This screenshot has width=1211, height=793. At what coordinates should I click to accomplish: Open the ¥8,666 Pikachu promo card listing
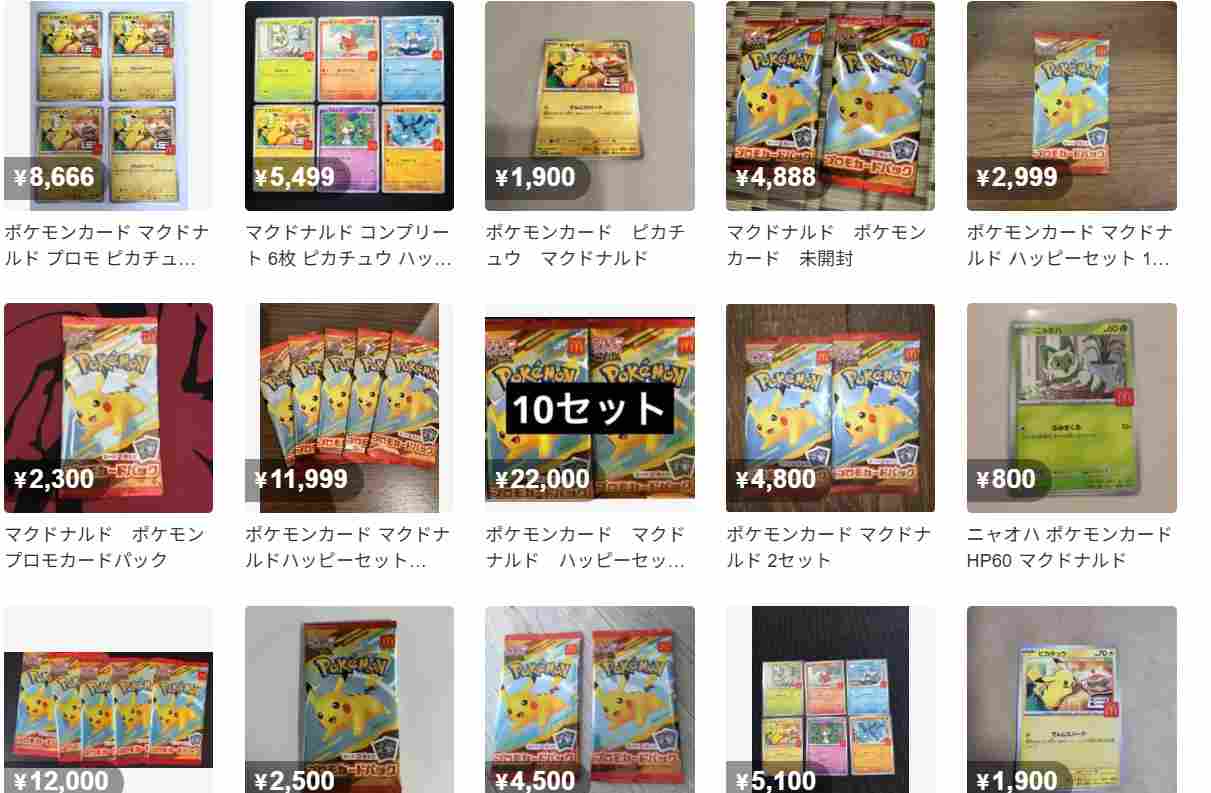tap(108, 106)
